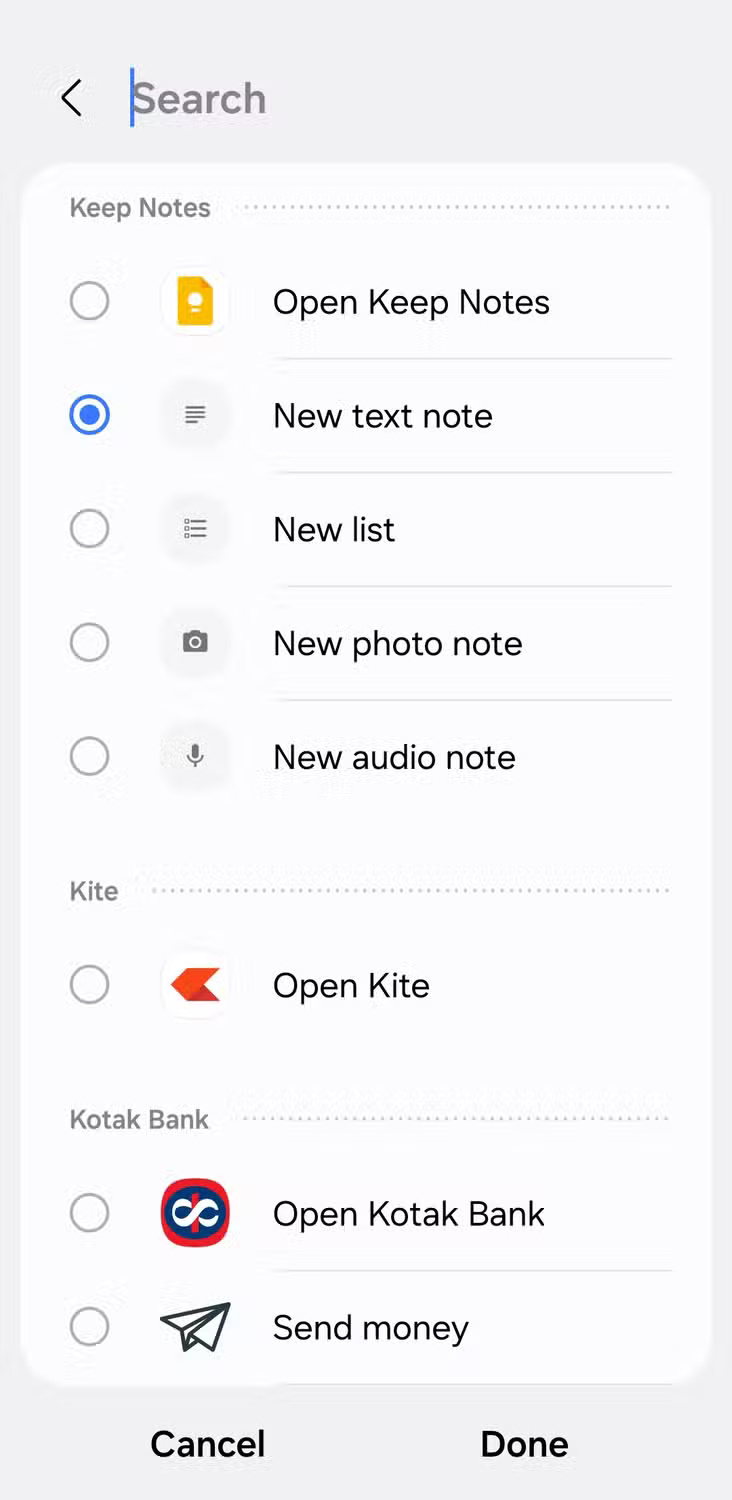Click the Kotak Bank logo icon
Image resolution: width=732 pixels, height=1500 pixels.
point(194,1212)
